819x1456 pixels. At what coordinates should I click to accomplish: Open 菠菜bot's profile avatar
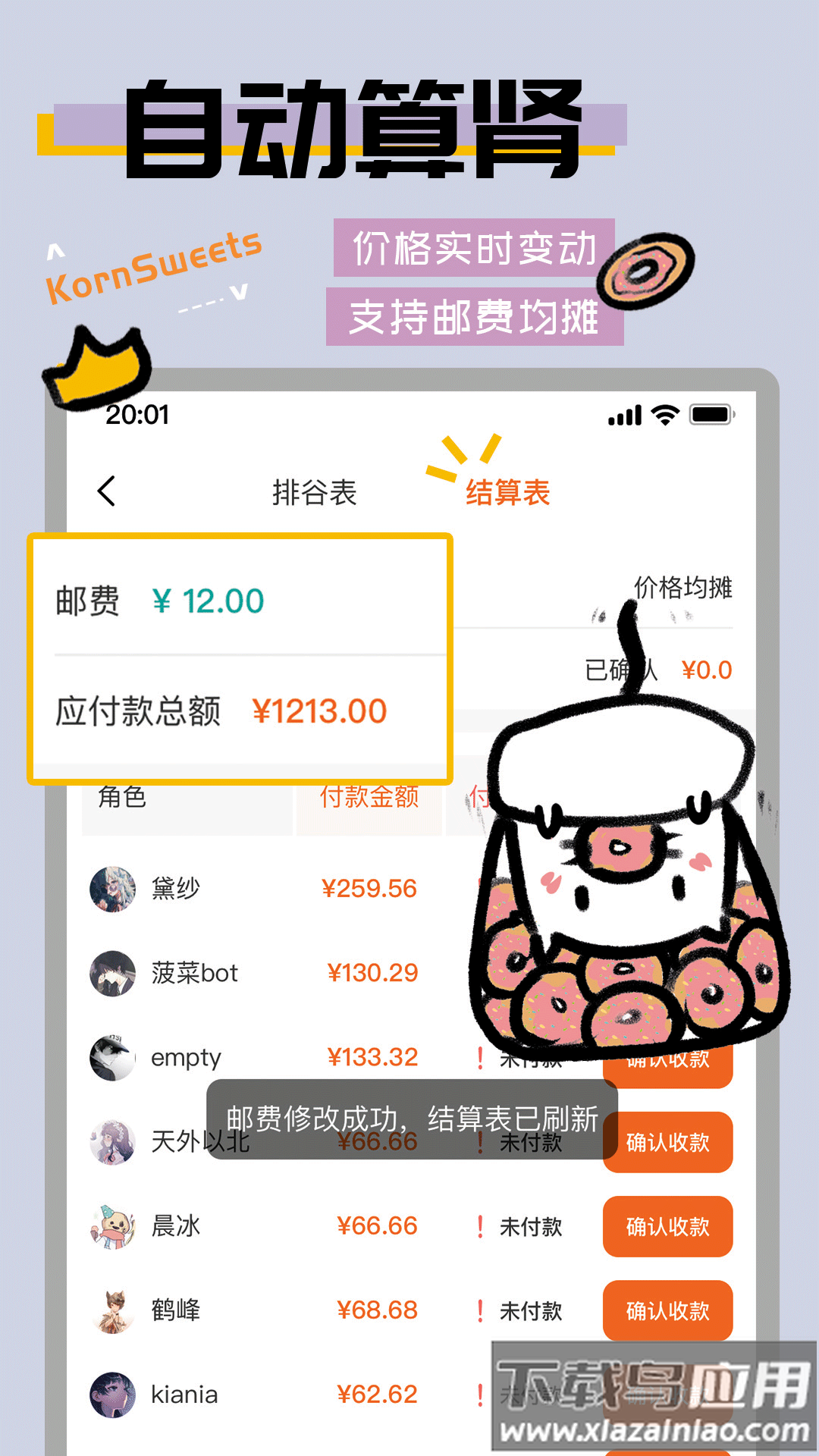[112, 973]
